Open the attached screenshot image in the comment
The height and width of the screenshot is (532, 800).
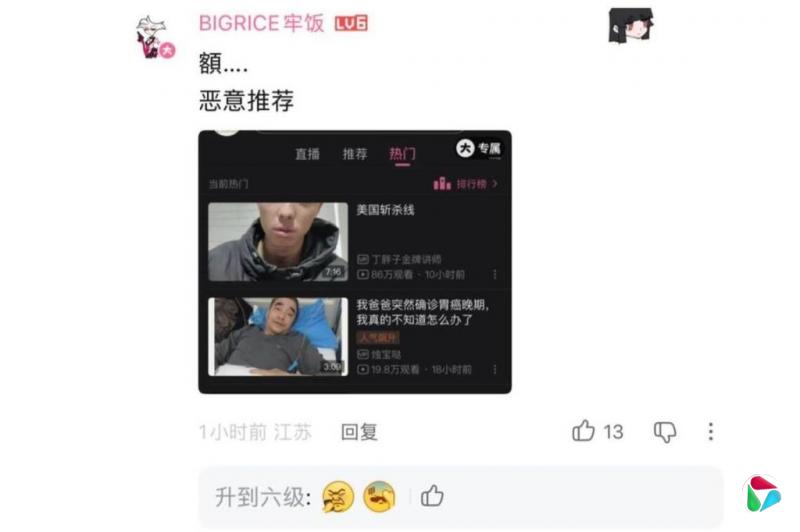(x=354, y=262)
